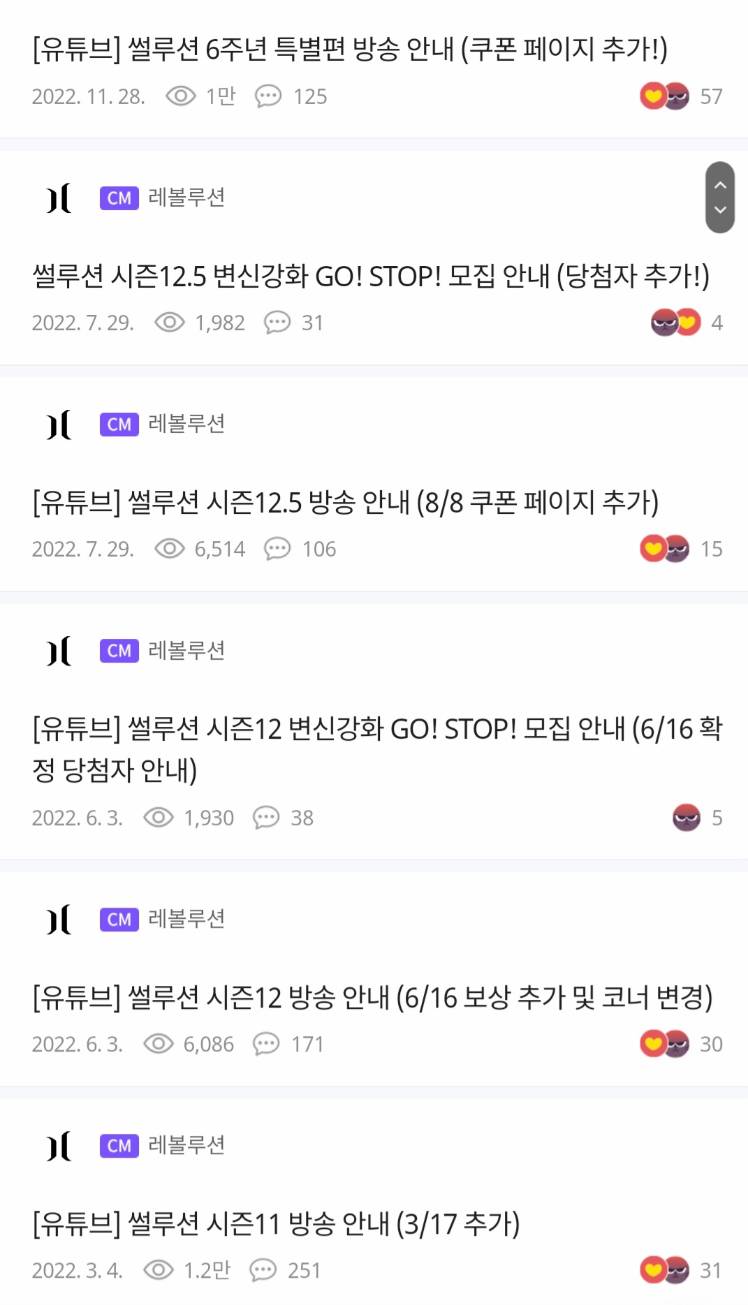Click the purple CM badge next to 레볼루션
The width and height of the screenshot is (748, 1305).
click(120, 198)
